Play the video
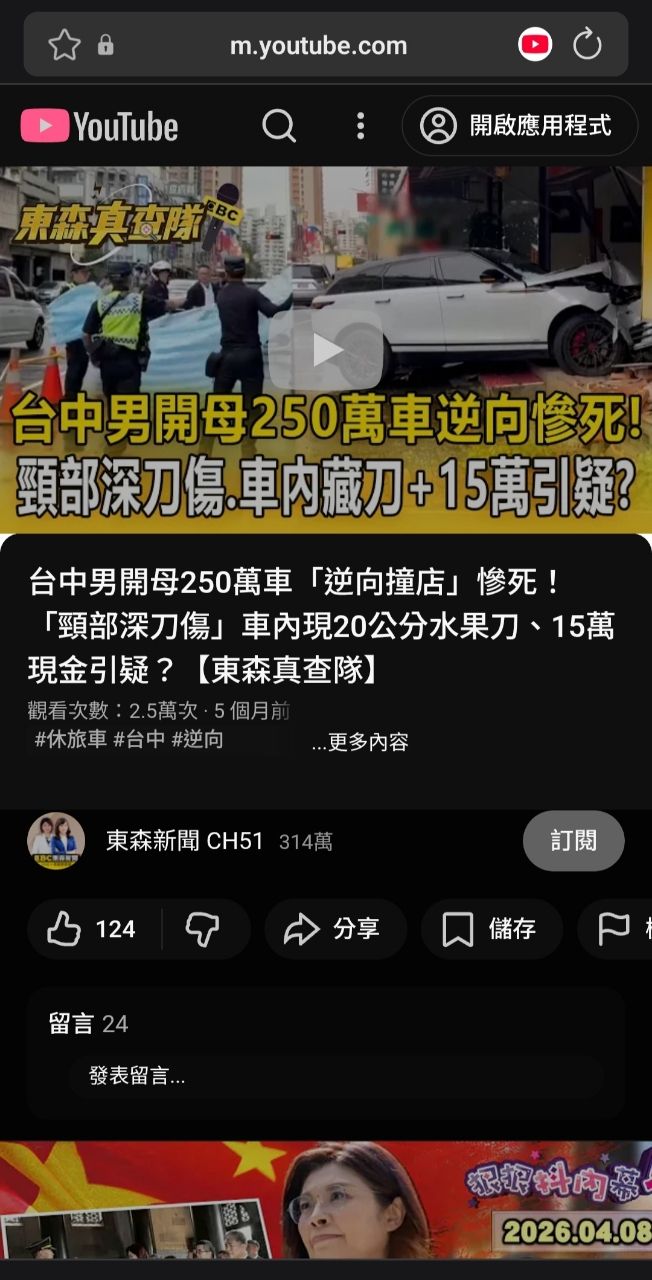The height and width of the screenshot is (1280, 652). (326, 349)
